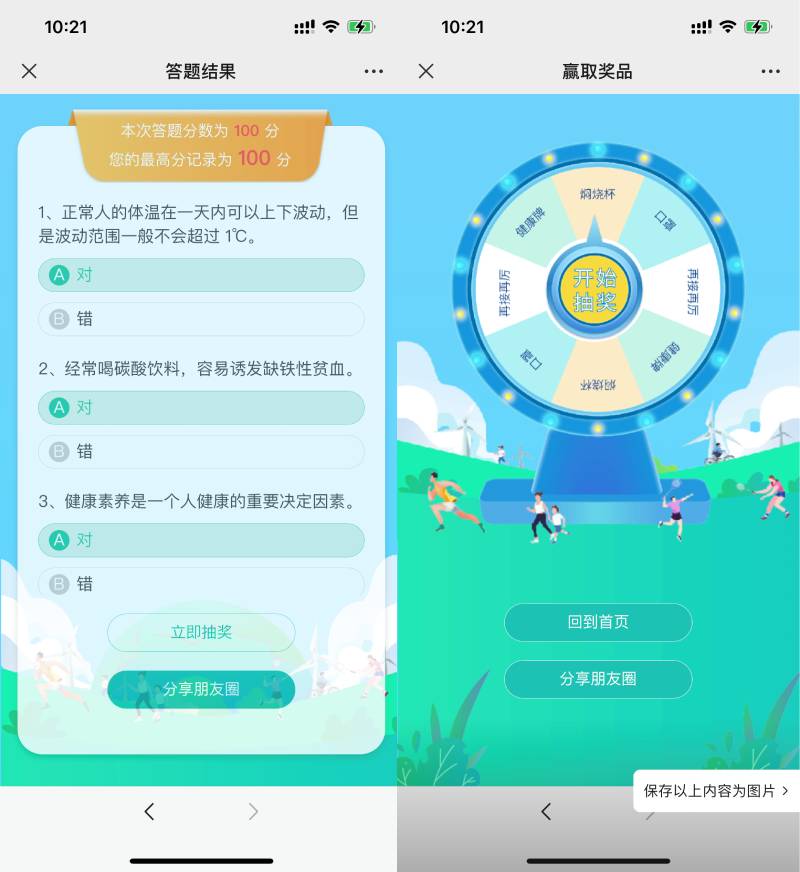Screen dimensions: 800x872
Task: Close the 赢取奖品 page
Action: click(x=426, y=71)
